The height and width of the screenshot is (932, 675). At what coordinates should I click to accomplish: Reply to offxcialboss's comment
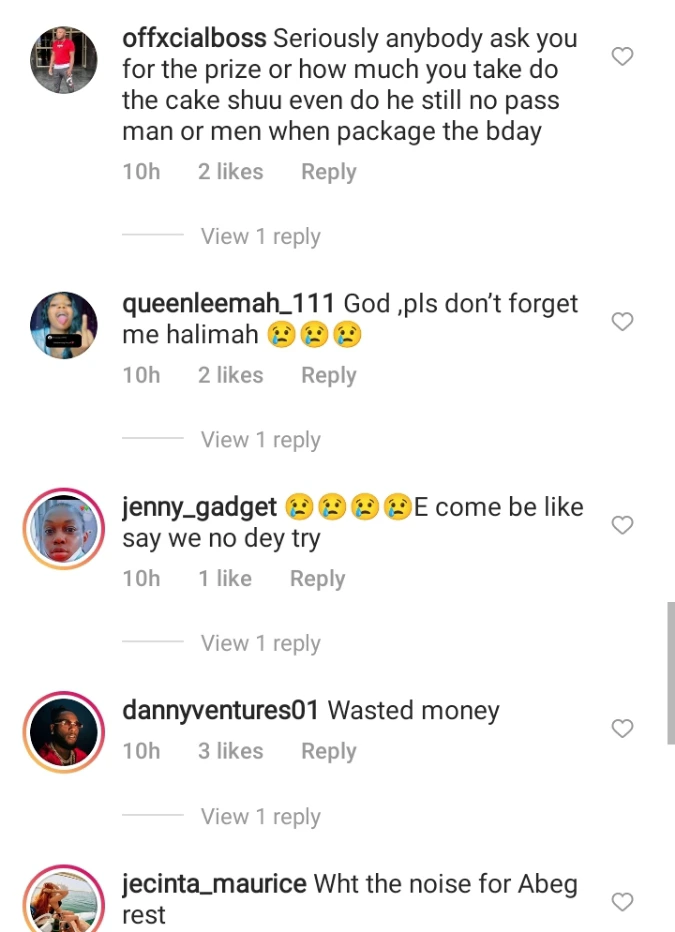tap(328, 172)
